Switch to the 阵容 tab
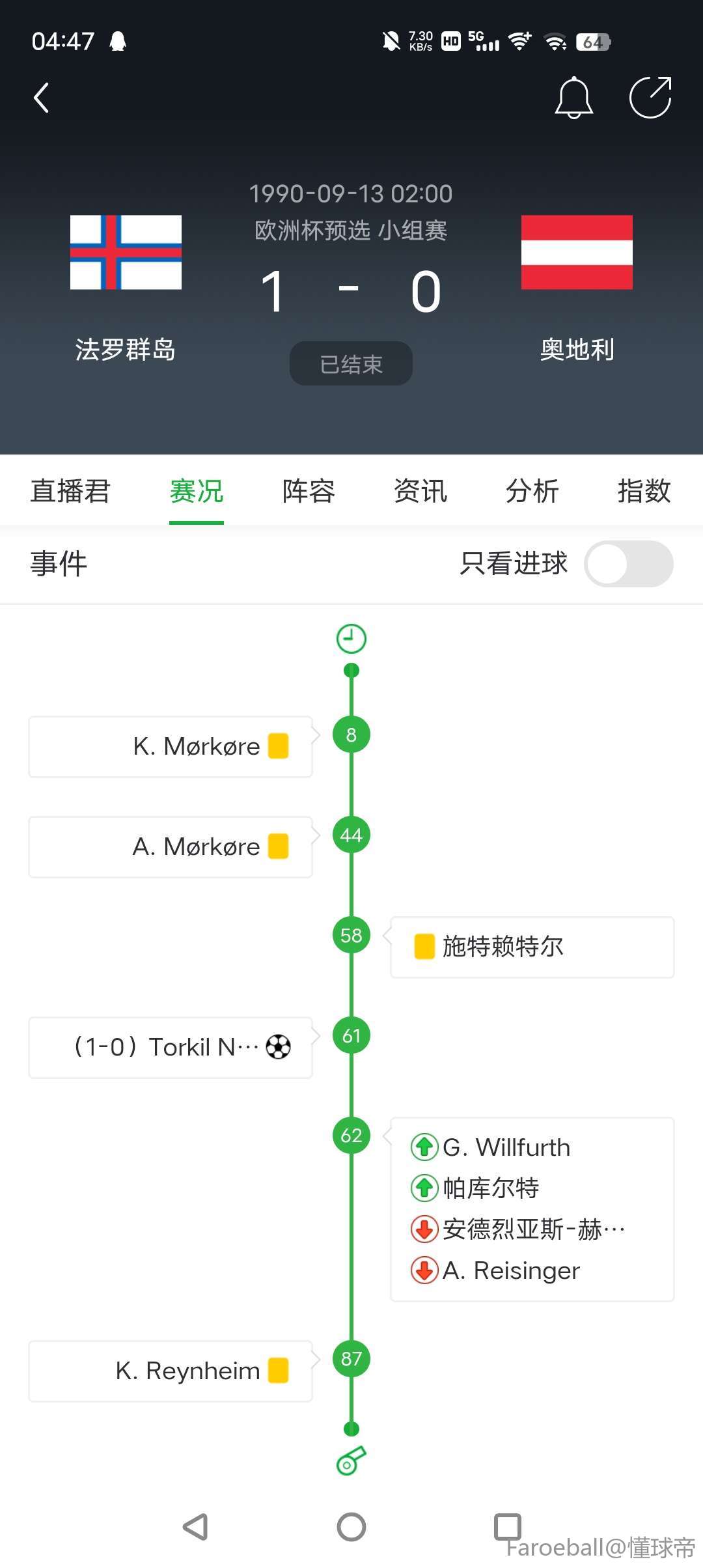Screen dimensions: 703x1568 tap(309, 491)
